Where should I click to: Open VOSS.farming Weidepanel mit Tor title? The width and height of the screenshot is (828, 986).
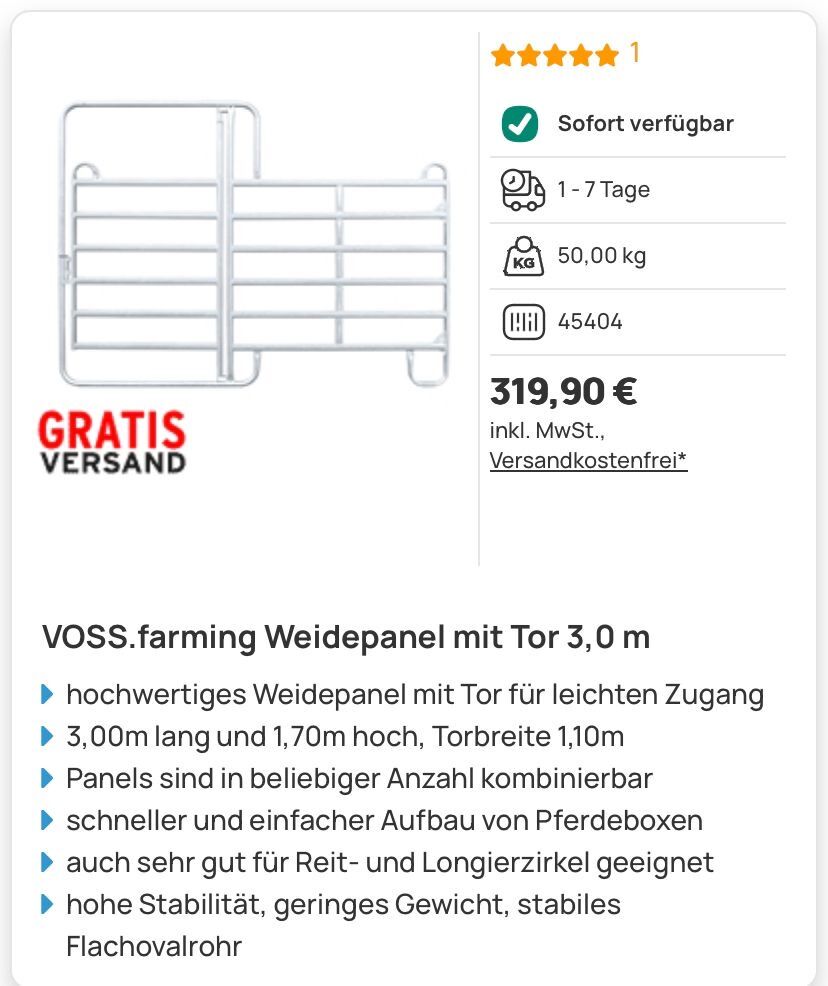pos(346,637)
